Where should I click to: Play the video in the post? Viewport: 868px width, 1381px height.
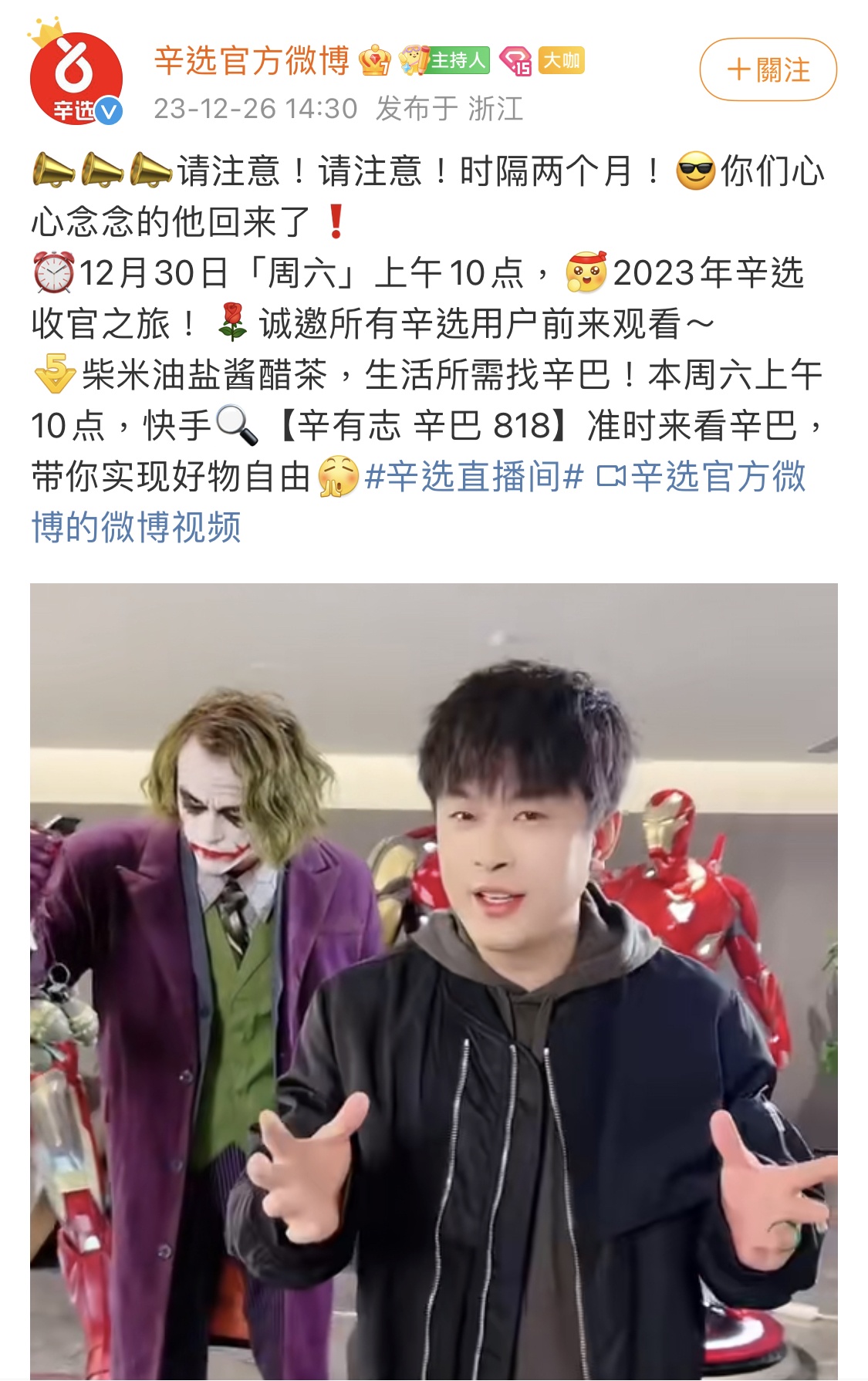point(434,980)
